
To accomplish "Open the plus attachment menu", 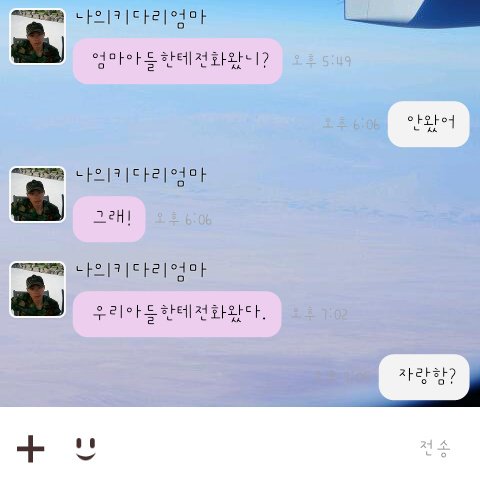I will 31,449.
